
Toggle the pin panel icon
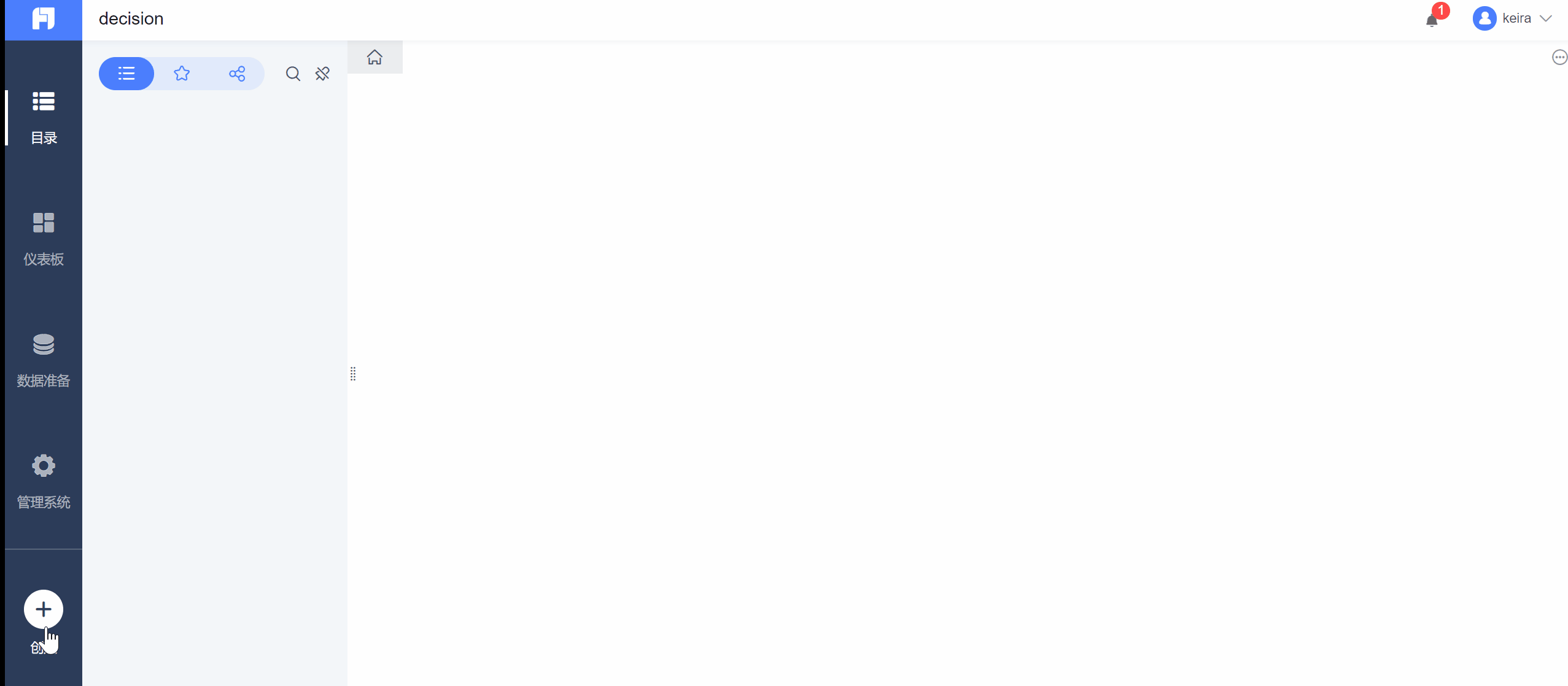pos(322,74)
